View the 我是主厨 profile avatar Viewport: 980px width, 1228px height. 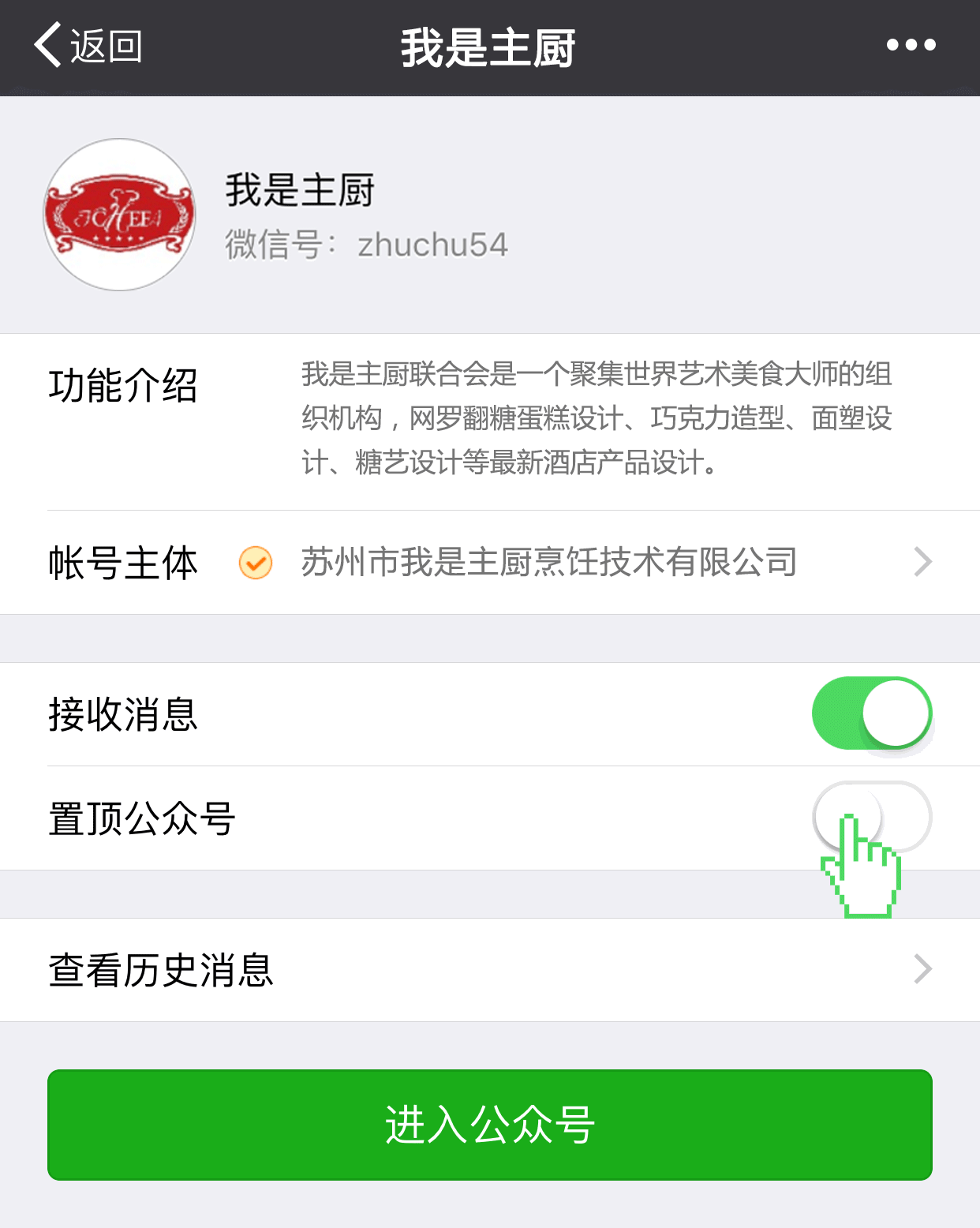[x=119, y=215]
